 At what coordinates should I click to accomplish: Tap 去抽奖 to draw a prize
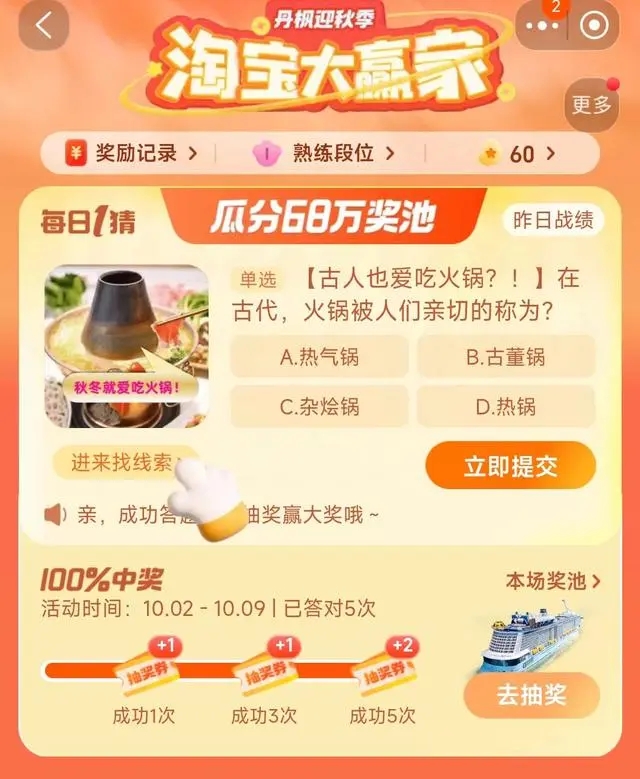(531, 695)
